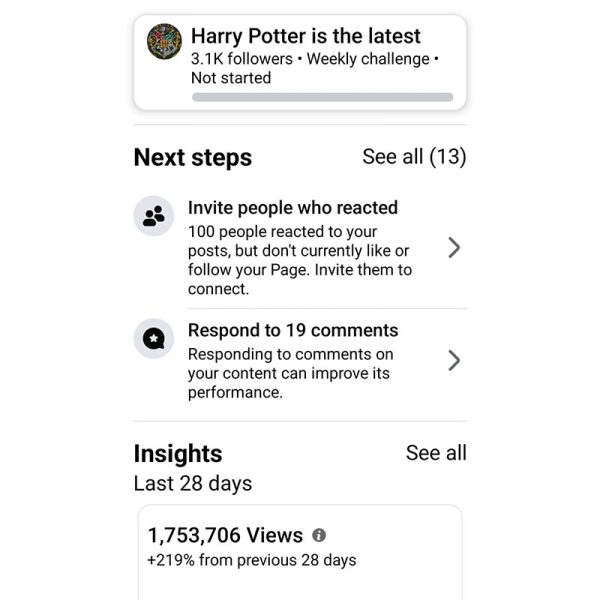600x600 pixels.
Task: Open Respond to 19 comments
Action: (x=300, y=360)
